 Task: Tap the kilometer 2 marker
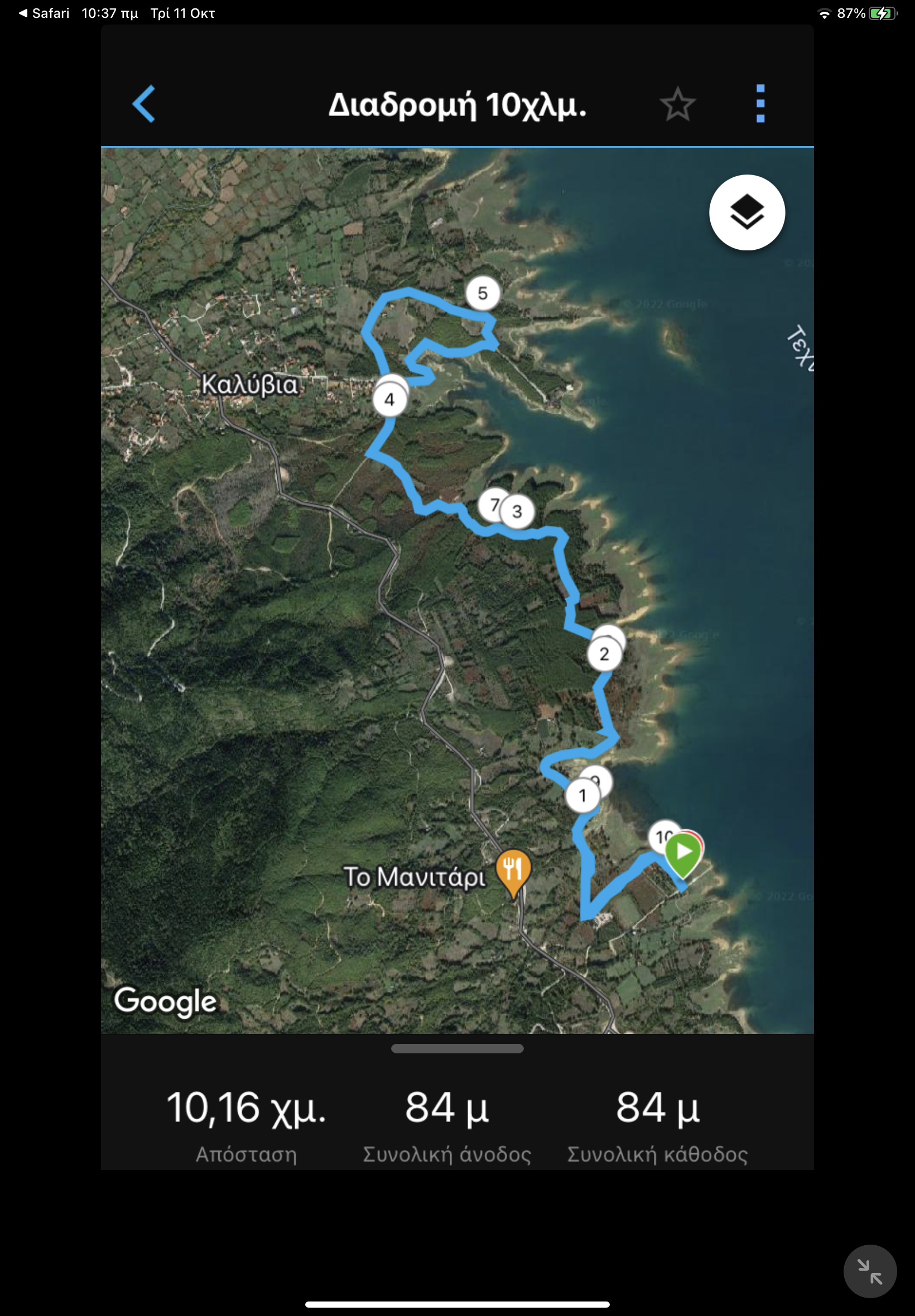click(604, 654)
